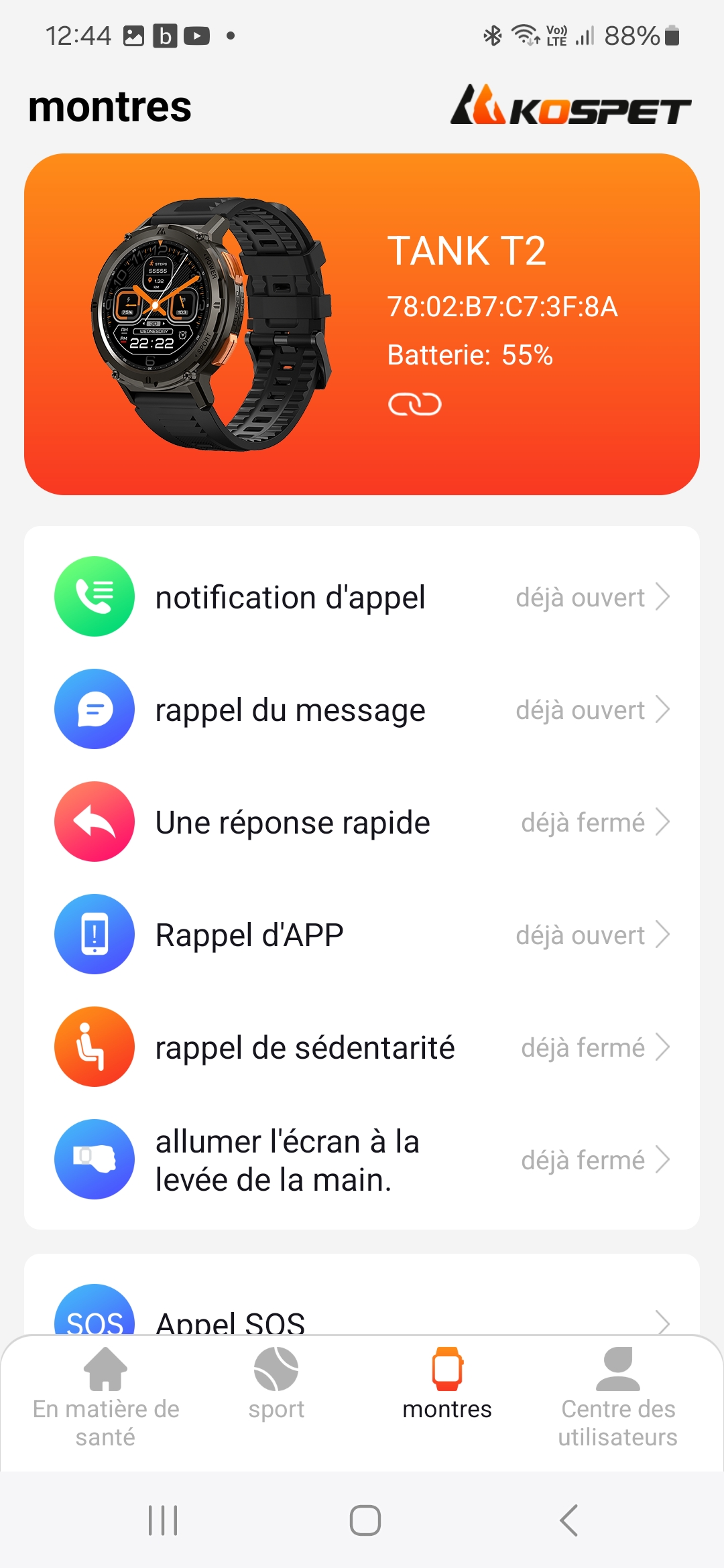
Task: Tap the system home button
Action: click(x=365, y=1520)
